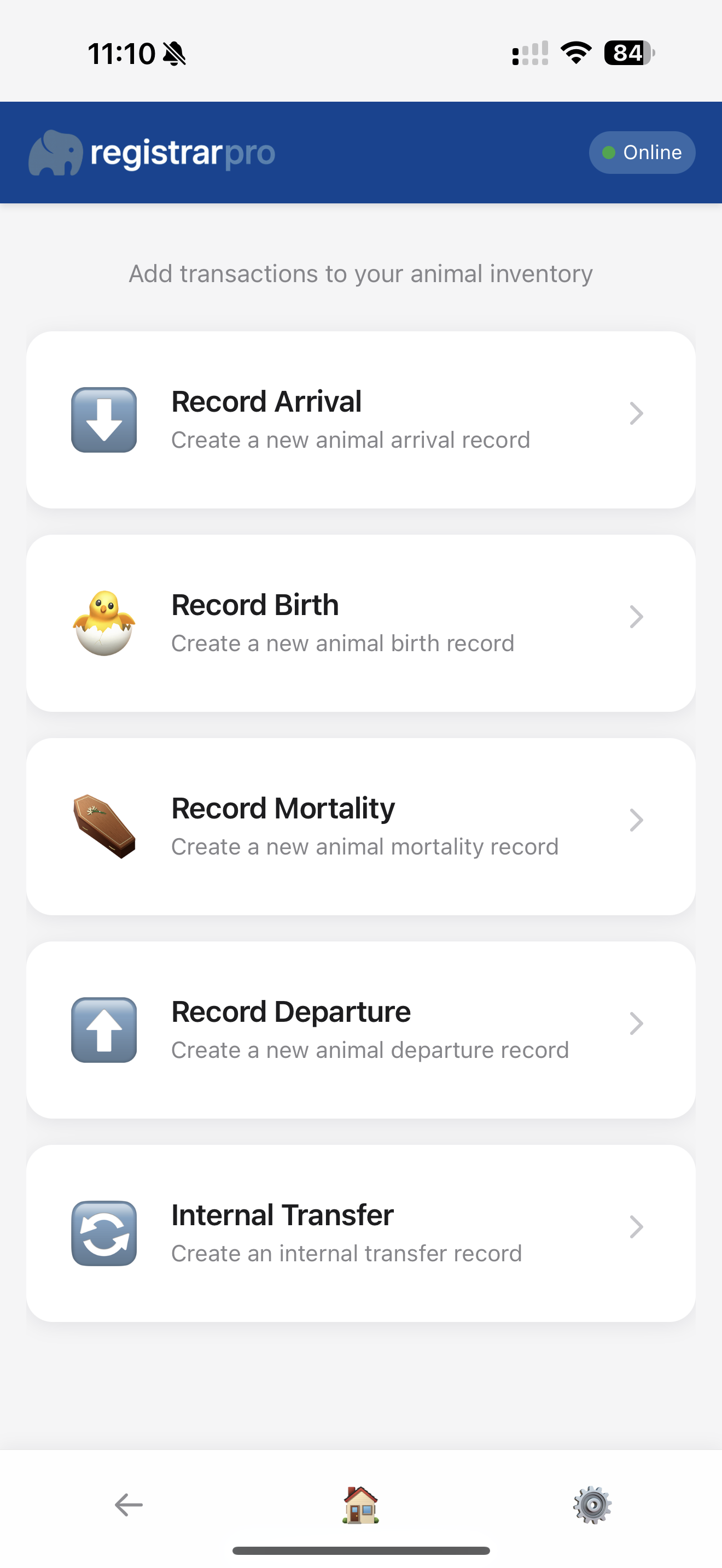Image resolution: width=722 pixels, height=1568 pixels.
Task: Create a new animal mortality record
Action: (x=360, y=826)
